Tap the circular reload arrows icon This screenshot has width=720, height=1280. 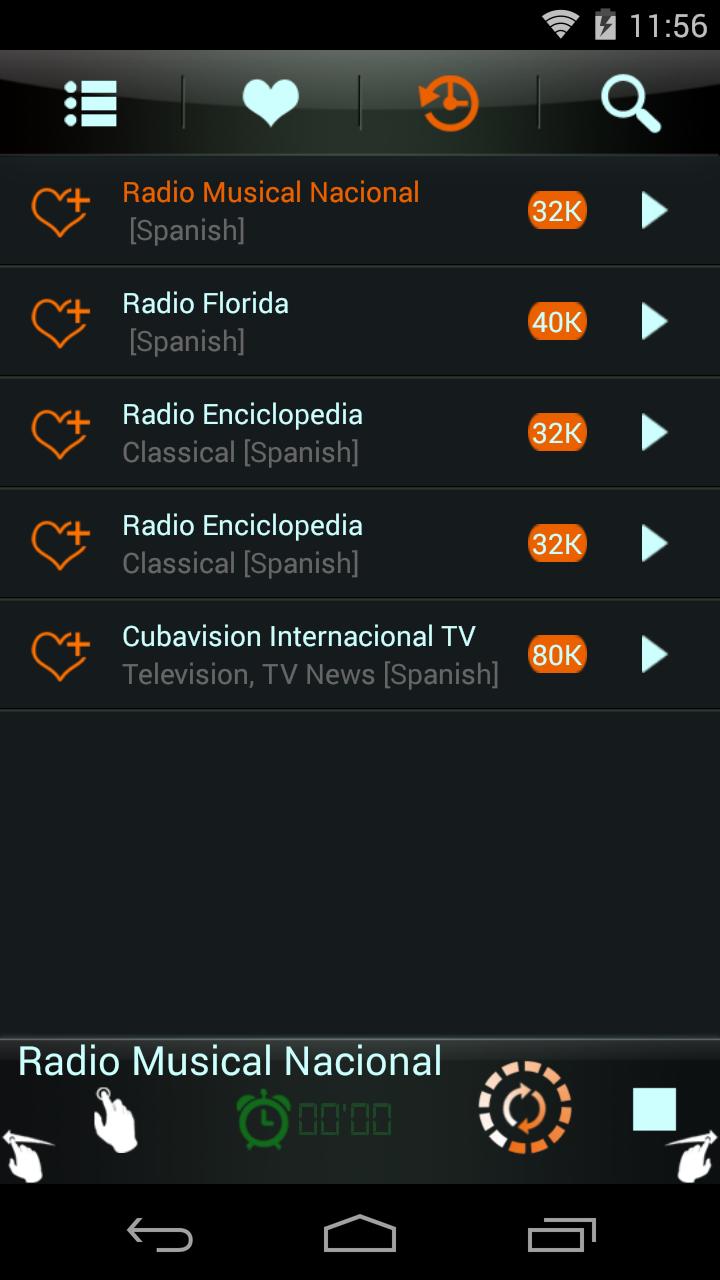pos(525,1108)
